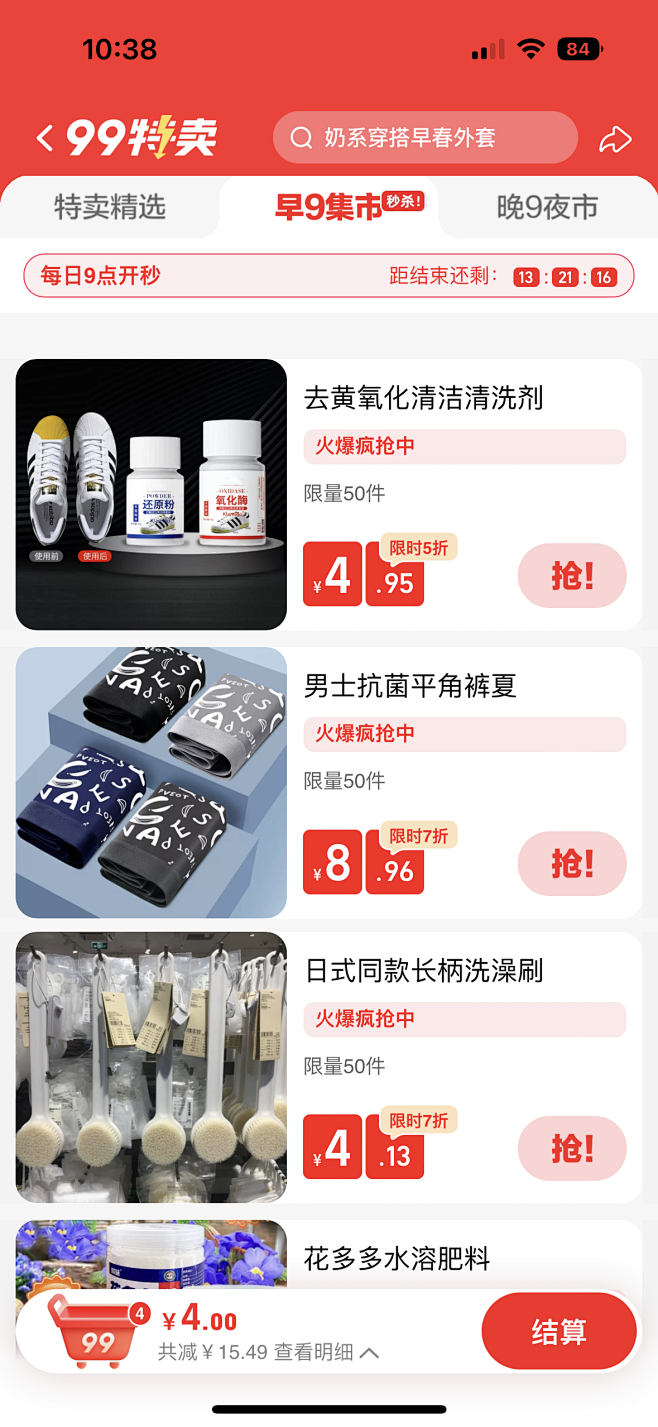Share this 99特卖 page
Screen dimensions: 658x1427
point(615,139)
